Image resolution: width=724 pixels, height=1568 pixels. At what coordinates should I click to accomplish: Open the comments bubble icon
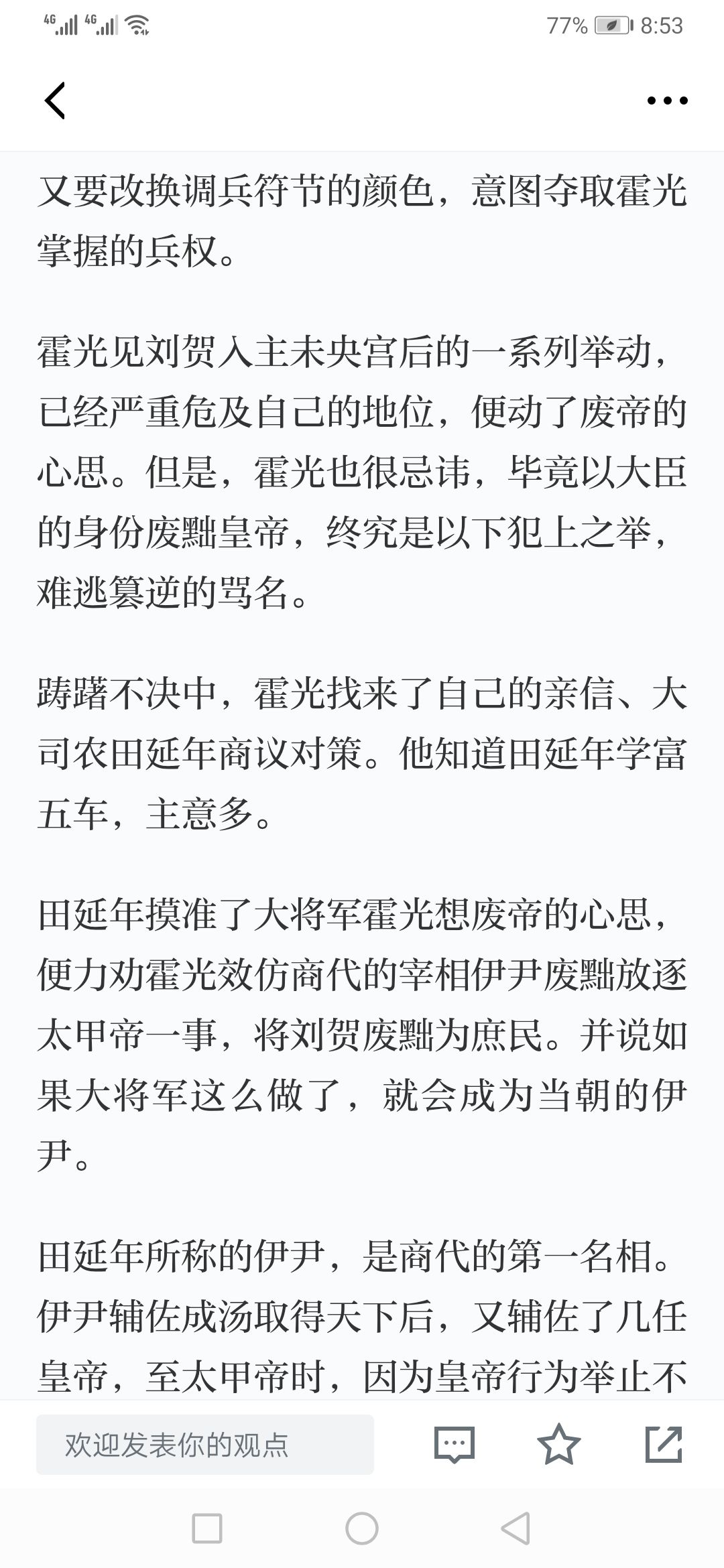click(x=455, y=1445)
